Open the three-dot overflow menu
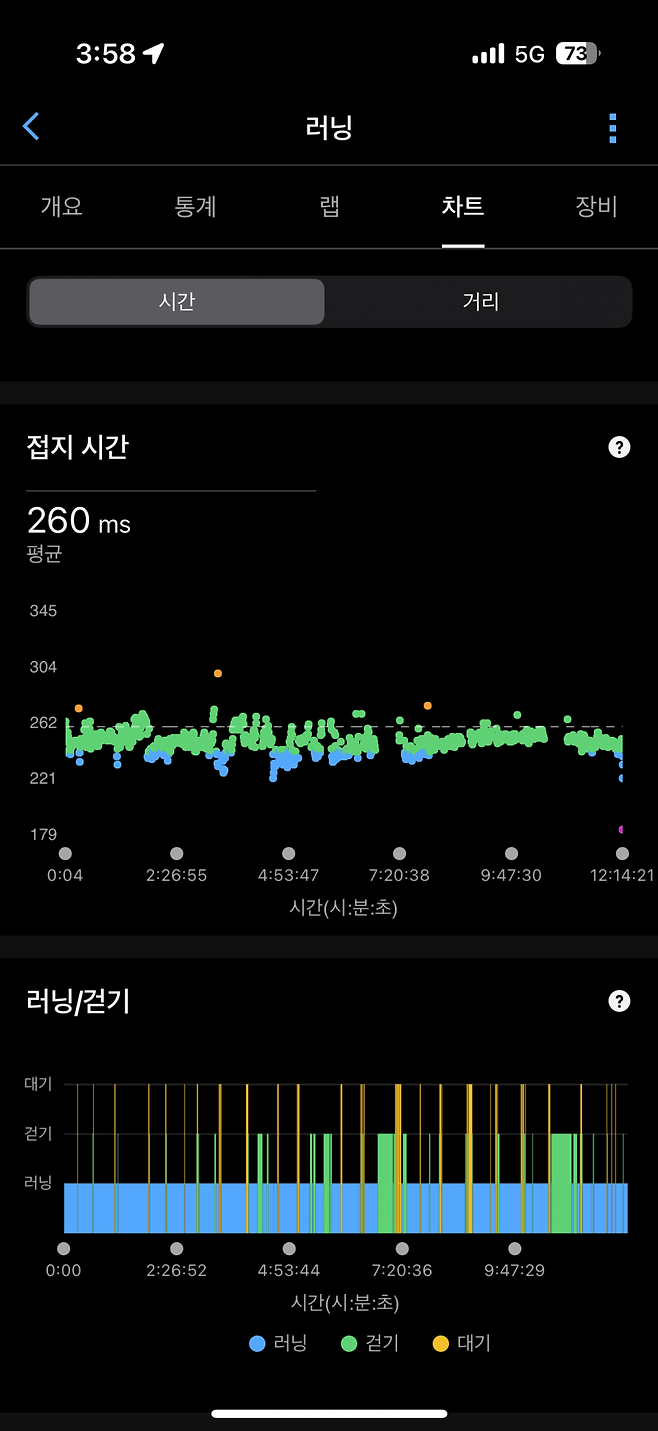This screenshot has height=1431, width=658. pyautogui.click(x=612, y=128)
